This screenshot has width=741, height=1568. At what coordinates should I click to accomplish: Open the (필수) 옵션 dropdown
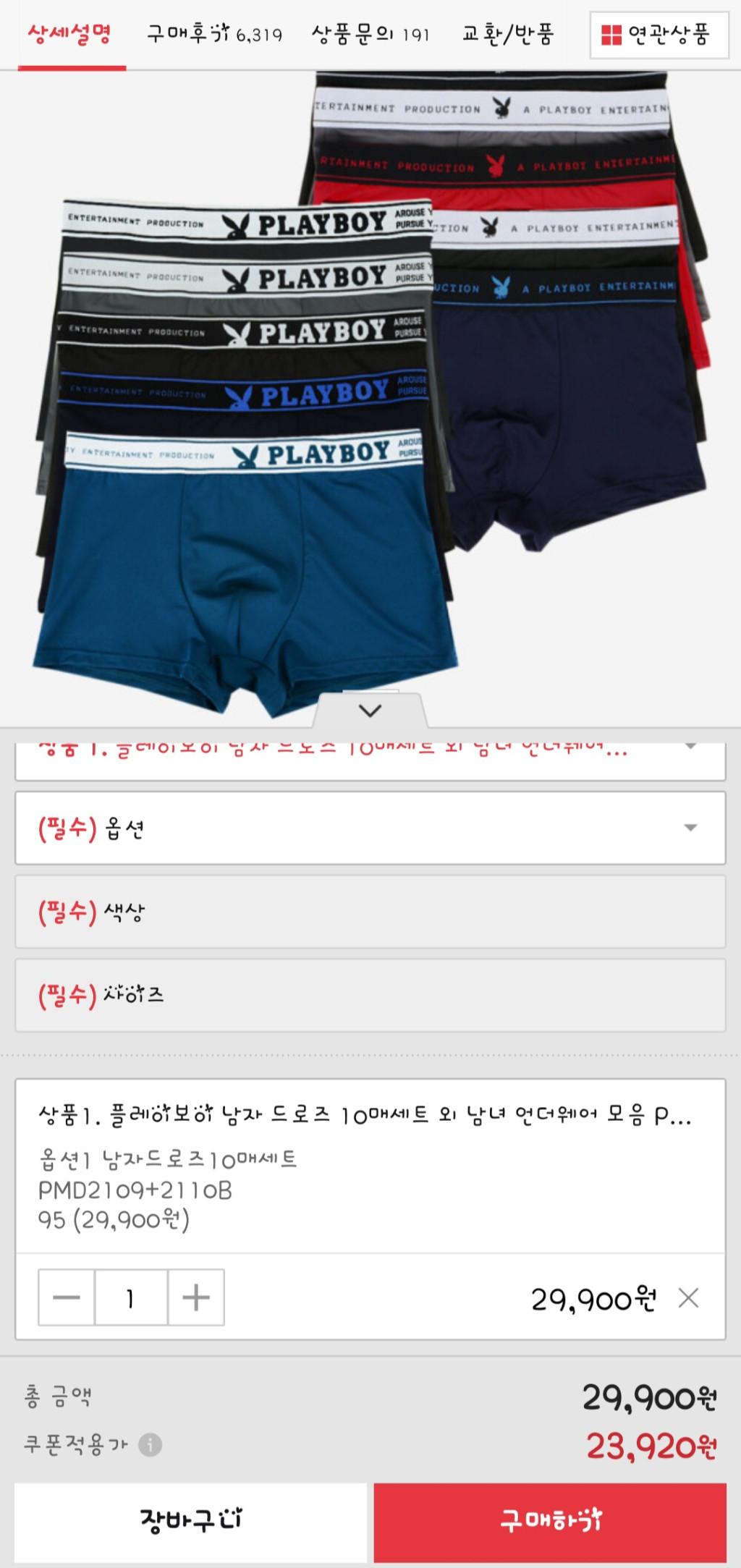pos(370,827)
